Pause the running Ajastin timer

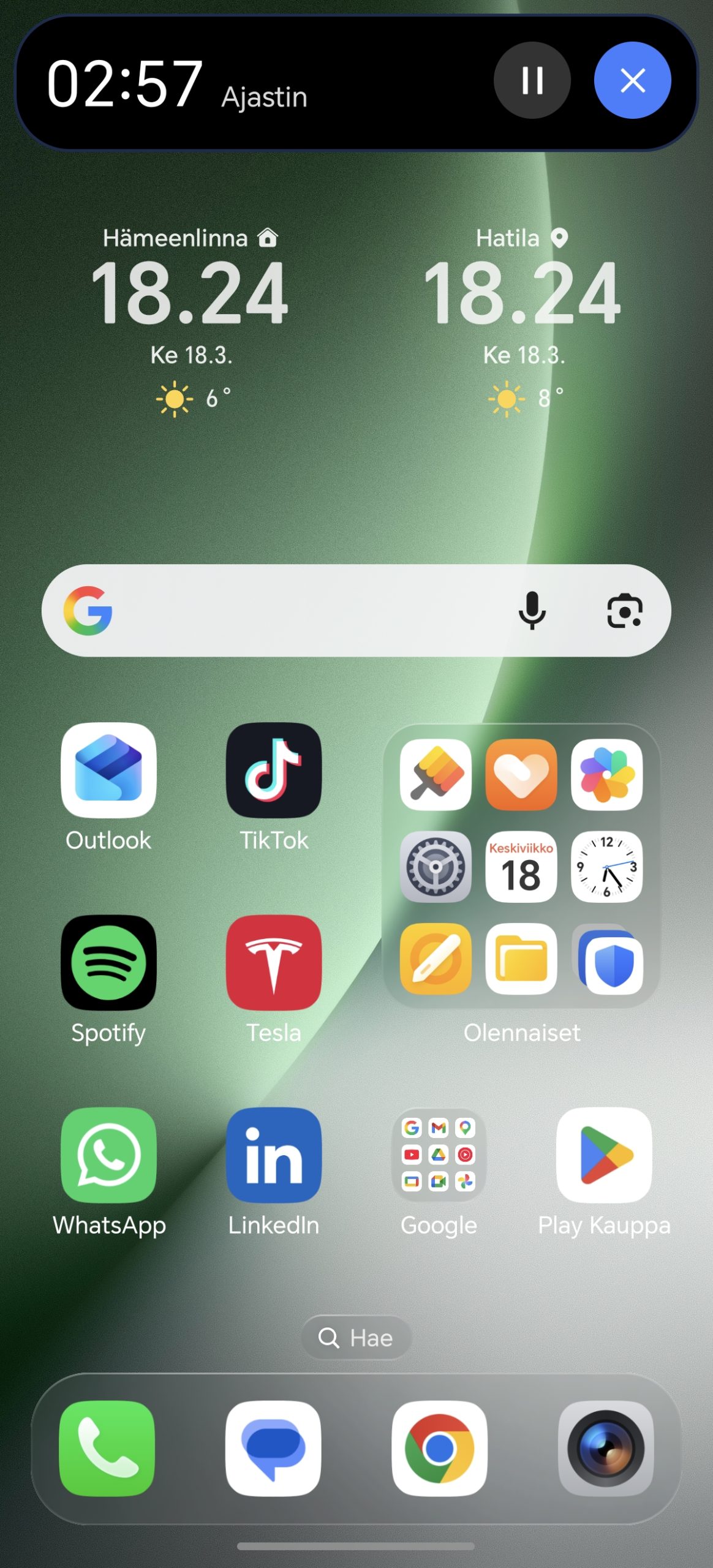pyautogui.click(x=532, y=80)
